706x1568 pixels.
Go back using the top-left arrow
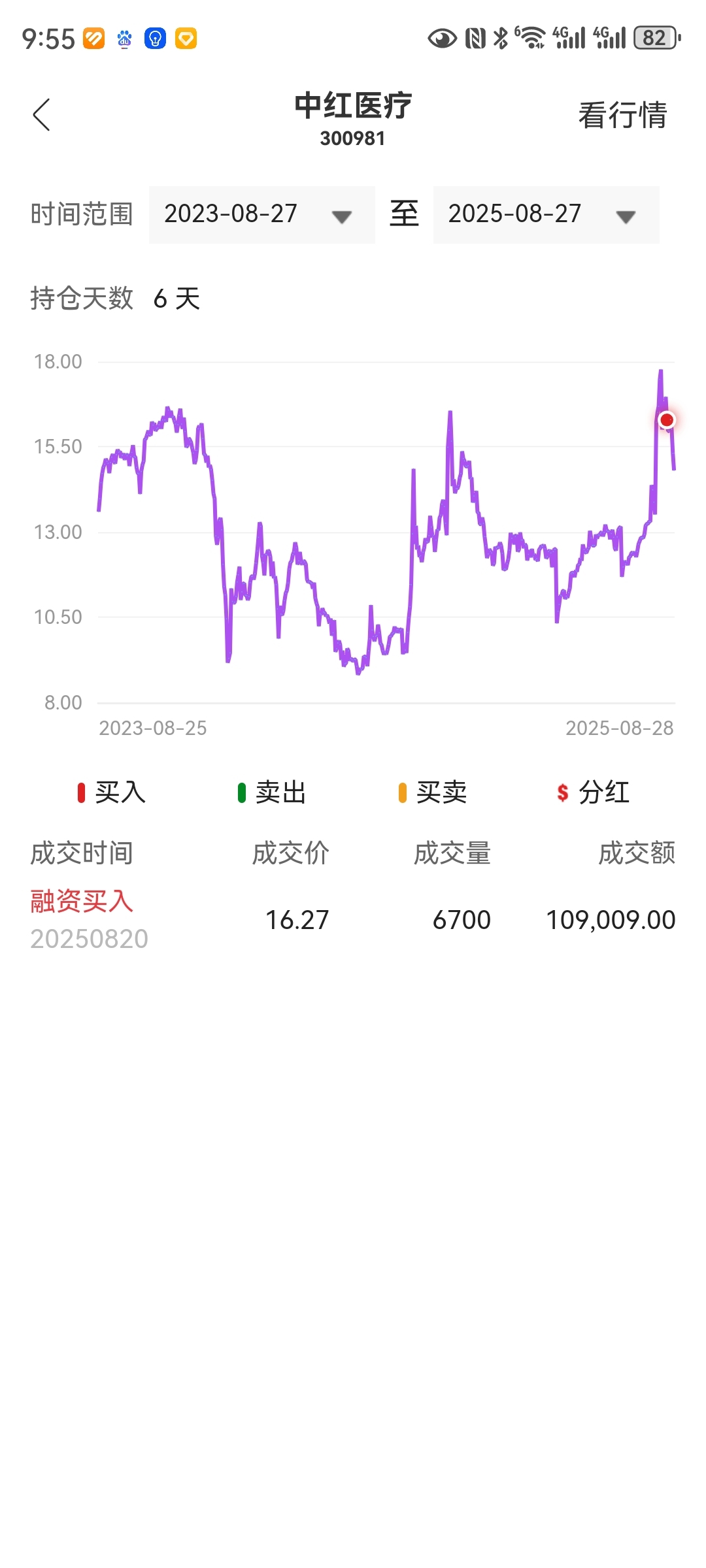[42, 115]
